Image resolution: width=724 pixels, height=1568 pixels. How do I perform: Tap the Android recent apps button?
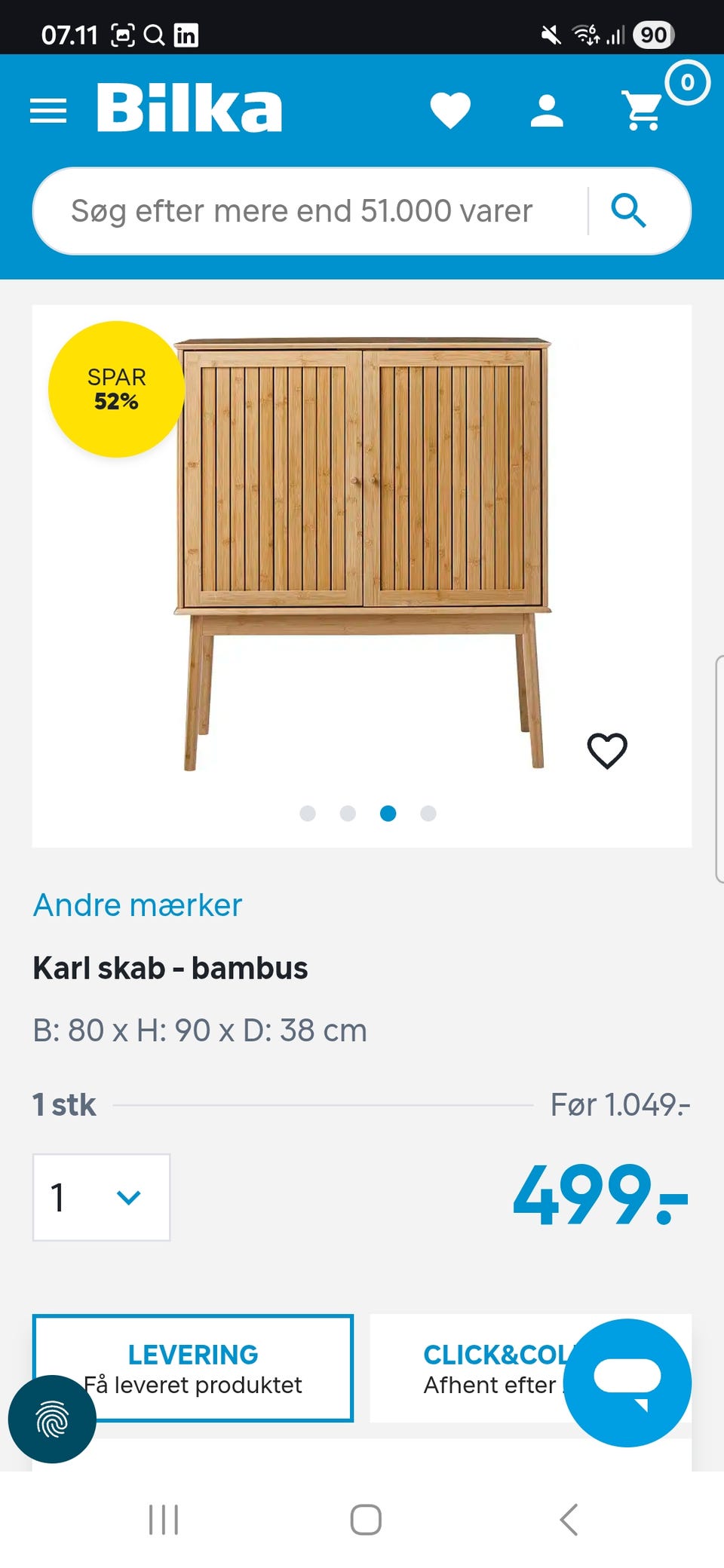(x=164, y=1521)
